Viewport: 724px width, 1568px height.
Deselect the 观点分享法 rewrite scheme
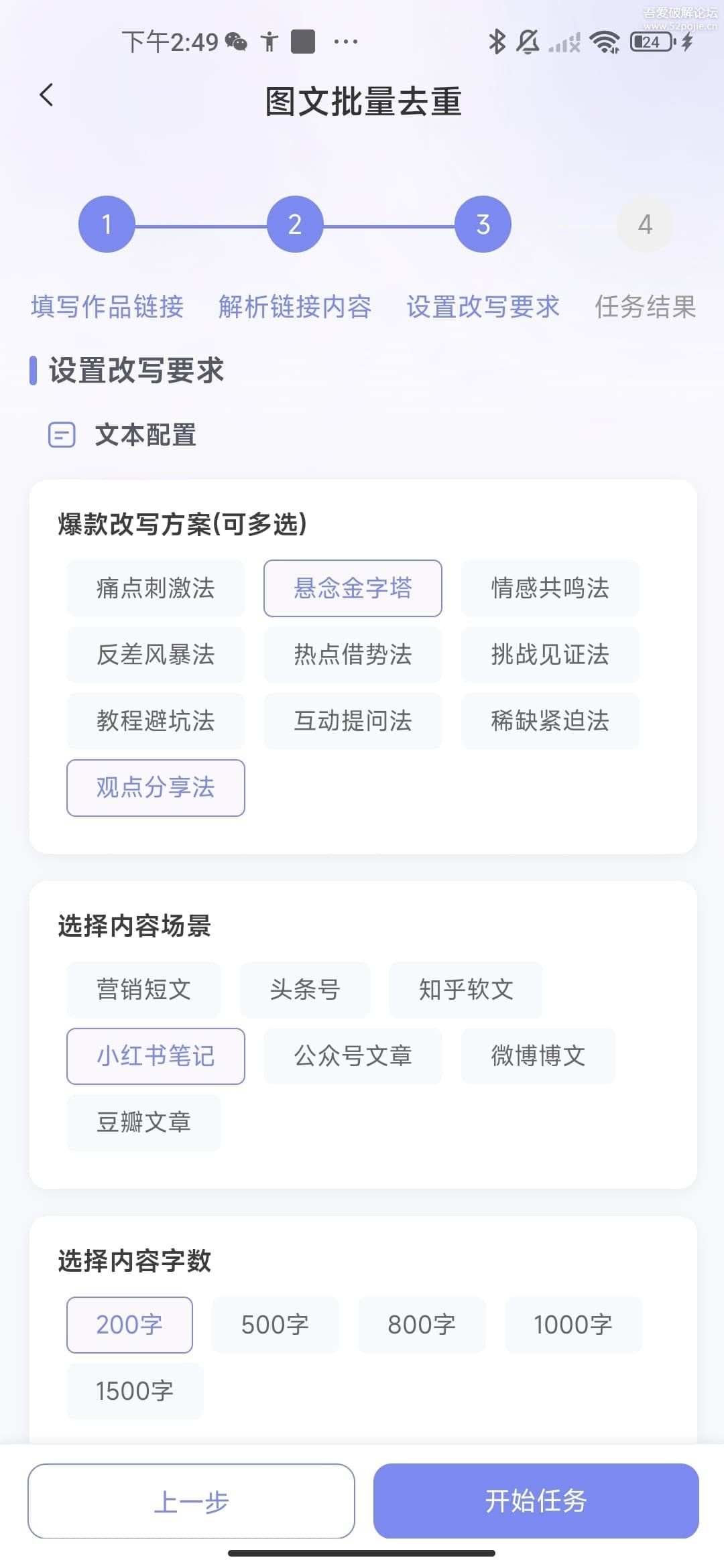coord(156,789)
